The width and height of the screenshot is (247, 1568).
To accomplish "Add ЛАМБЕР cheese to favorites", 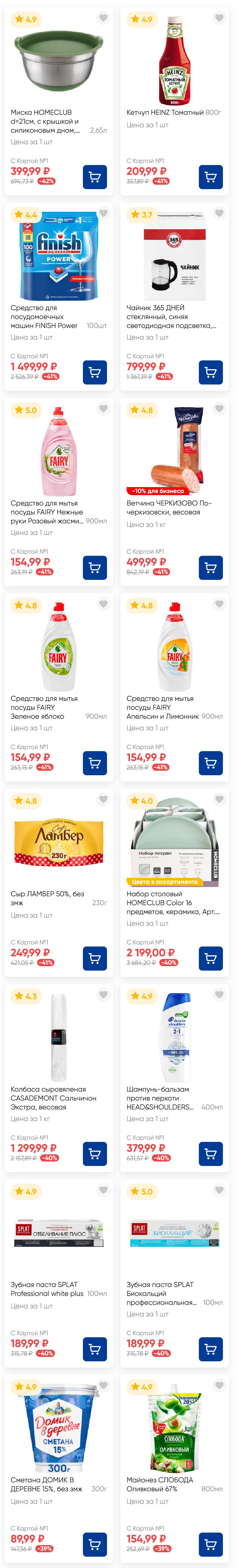I will [x=103, y=800].
